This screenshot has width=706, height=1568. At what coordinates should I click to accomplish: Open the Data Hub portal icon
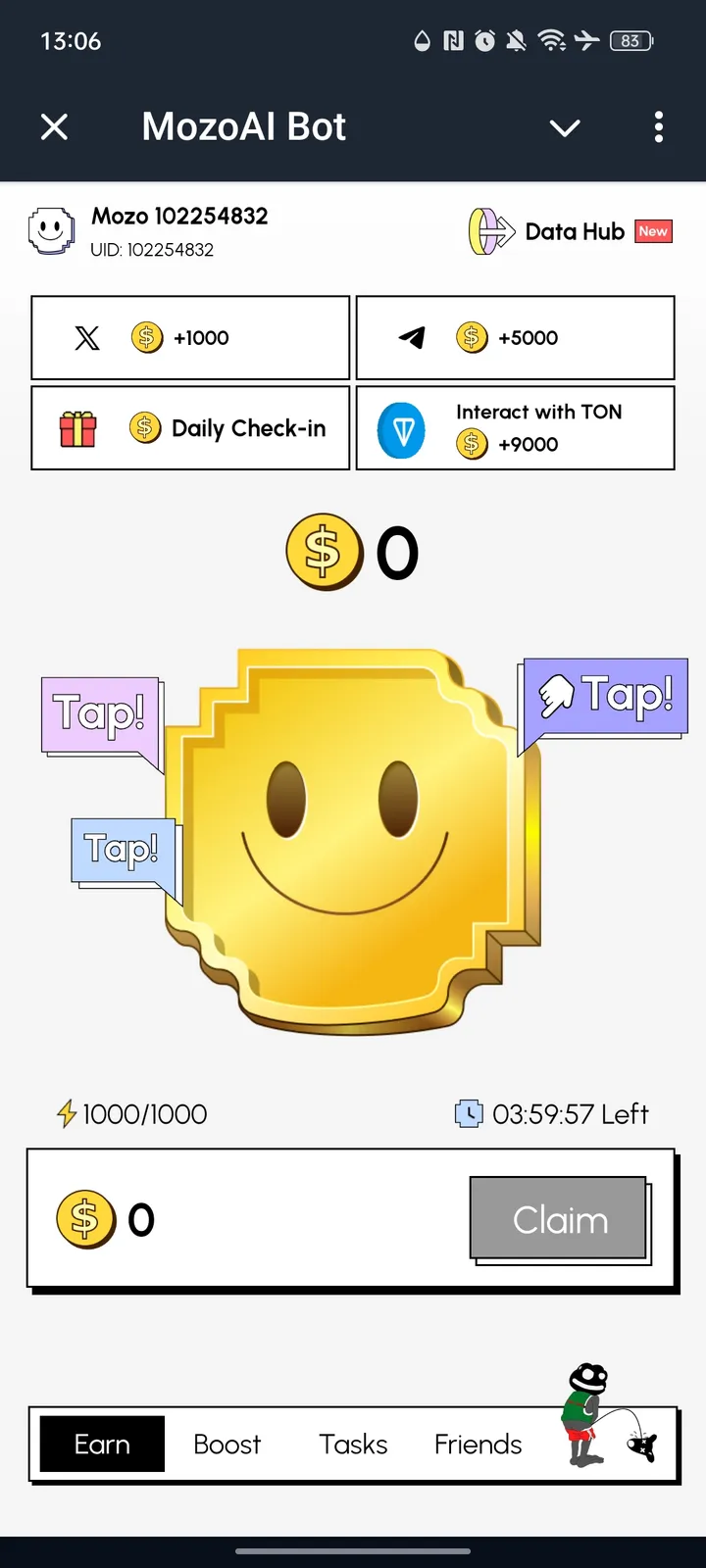tap(489, 231)
